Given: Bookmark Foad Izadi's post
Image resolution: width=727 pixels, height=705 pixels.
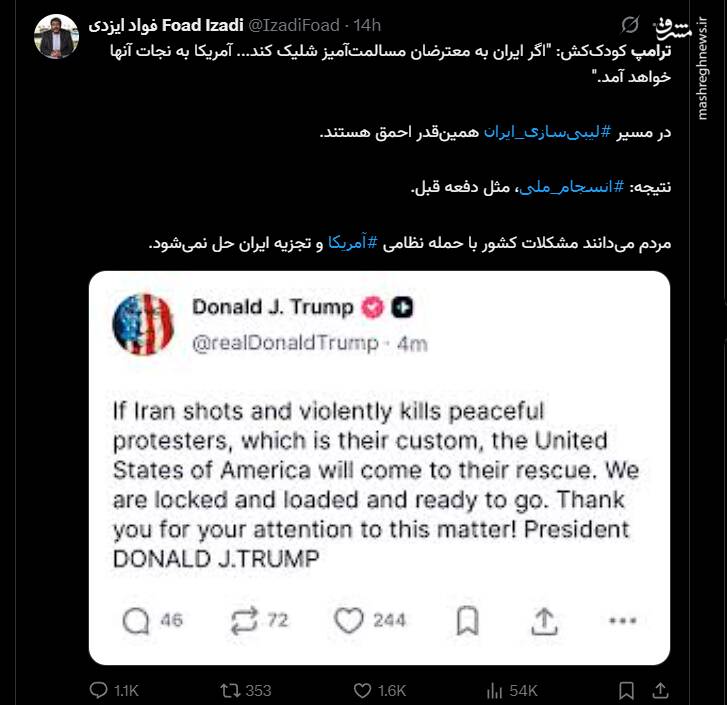Looking at the screenshot, I should point(626,690).
